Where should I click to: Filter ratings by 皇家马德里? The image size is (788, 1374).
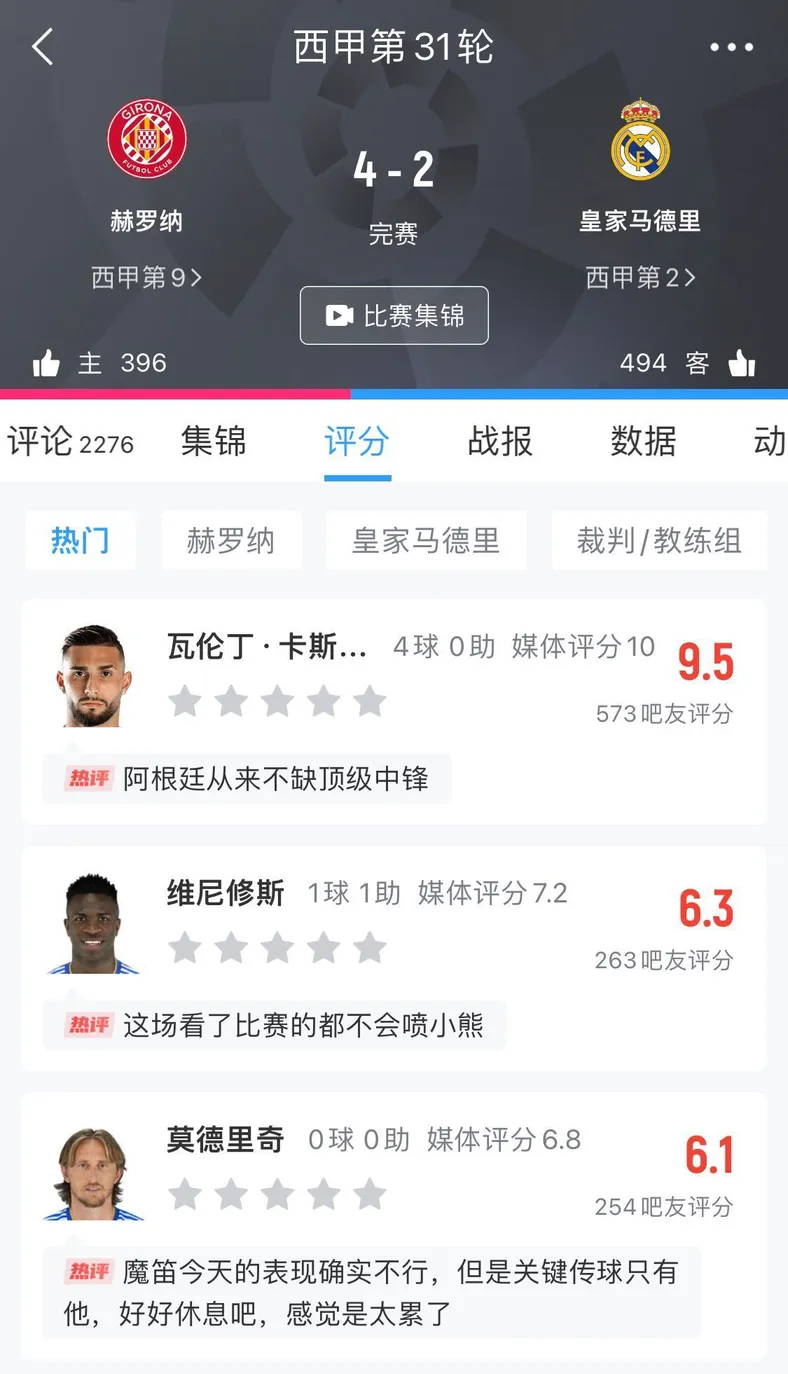[426, 541]
